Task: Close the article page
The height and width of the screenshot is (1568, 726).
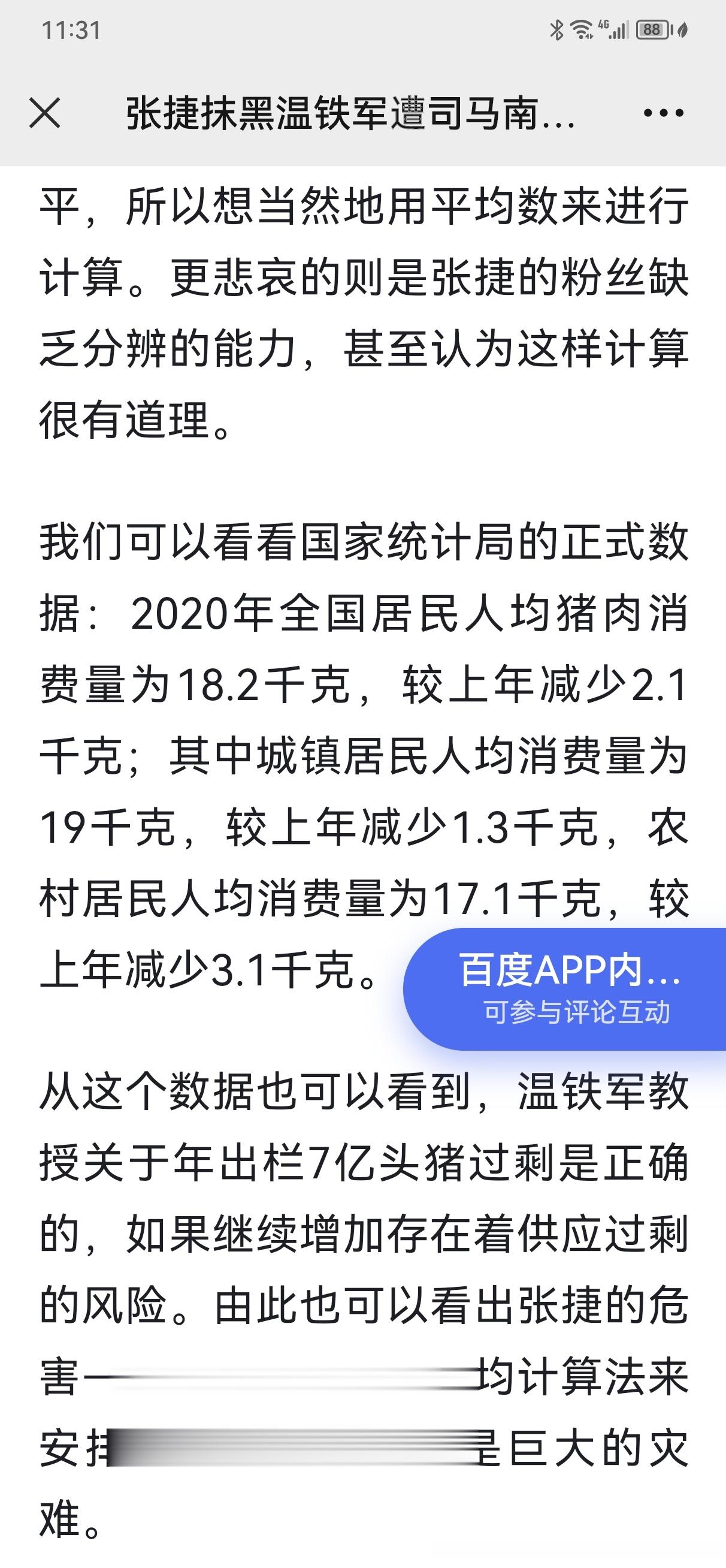Action: pos(45,113)
